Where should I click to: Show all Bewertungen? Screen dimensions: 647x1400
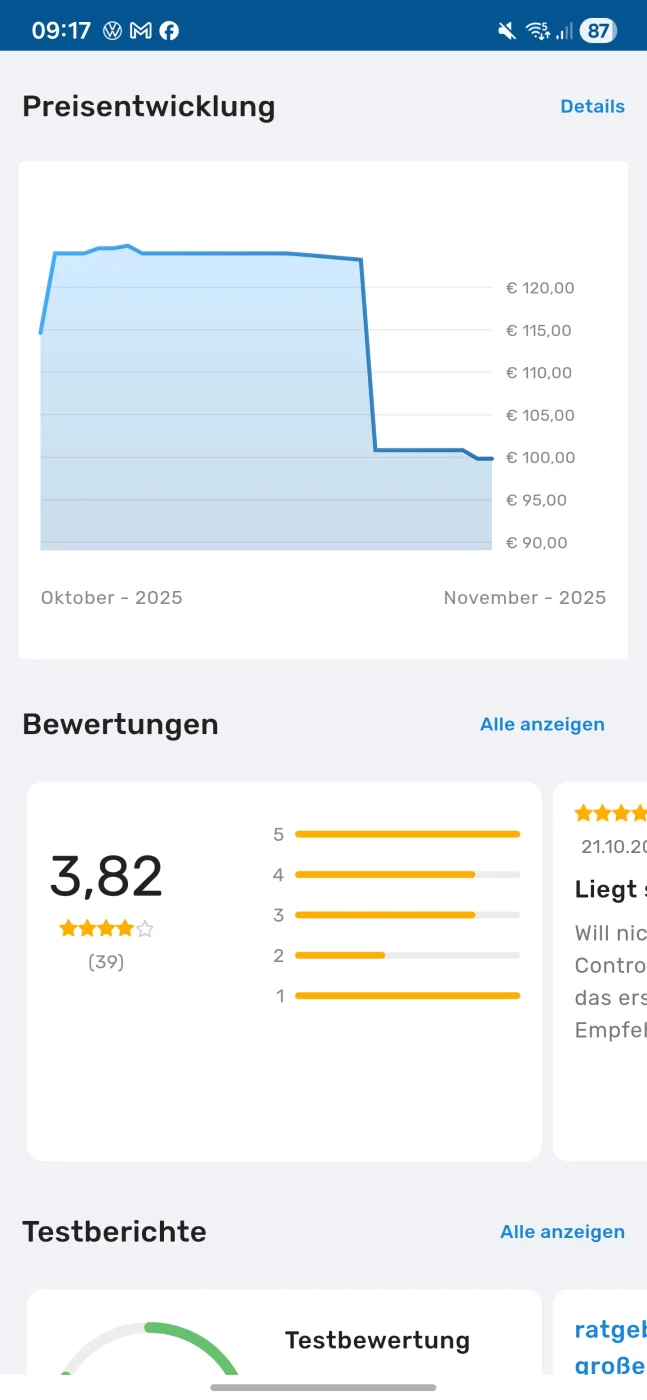point(542,724)
